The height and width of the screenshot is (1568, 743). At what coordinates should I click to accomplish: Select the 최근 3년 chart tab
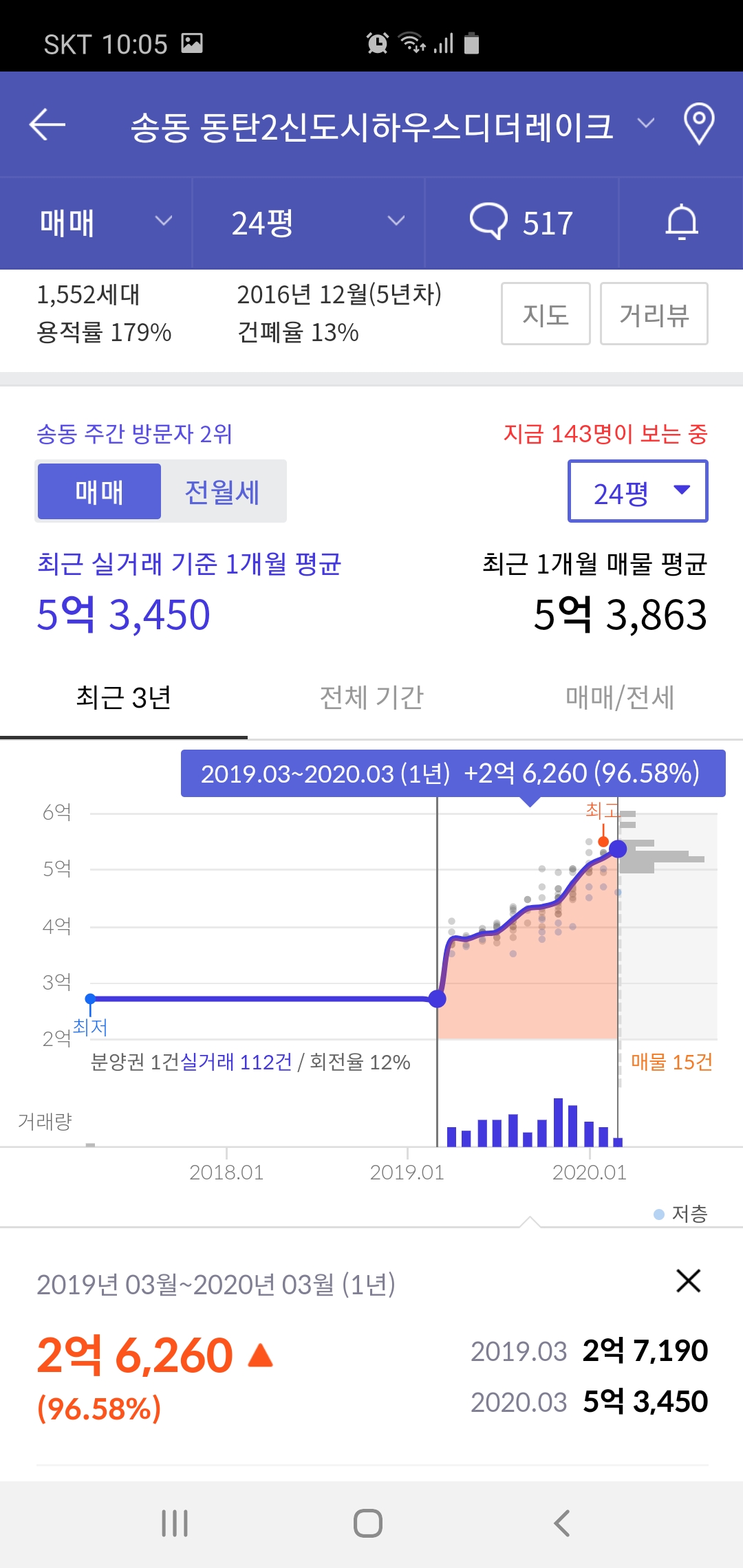coord(124,697)
